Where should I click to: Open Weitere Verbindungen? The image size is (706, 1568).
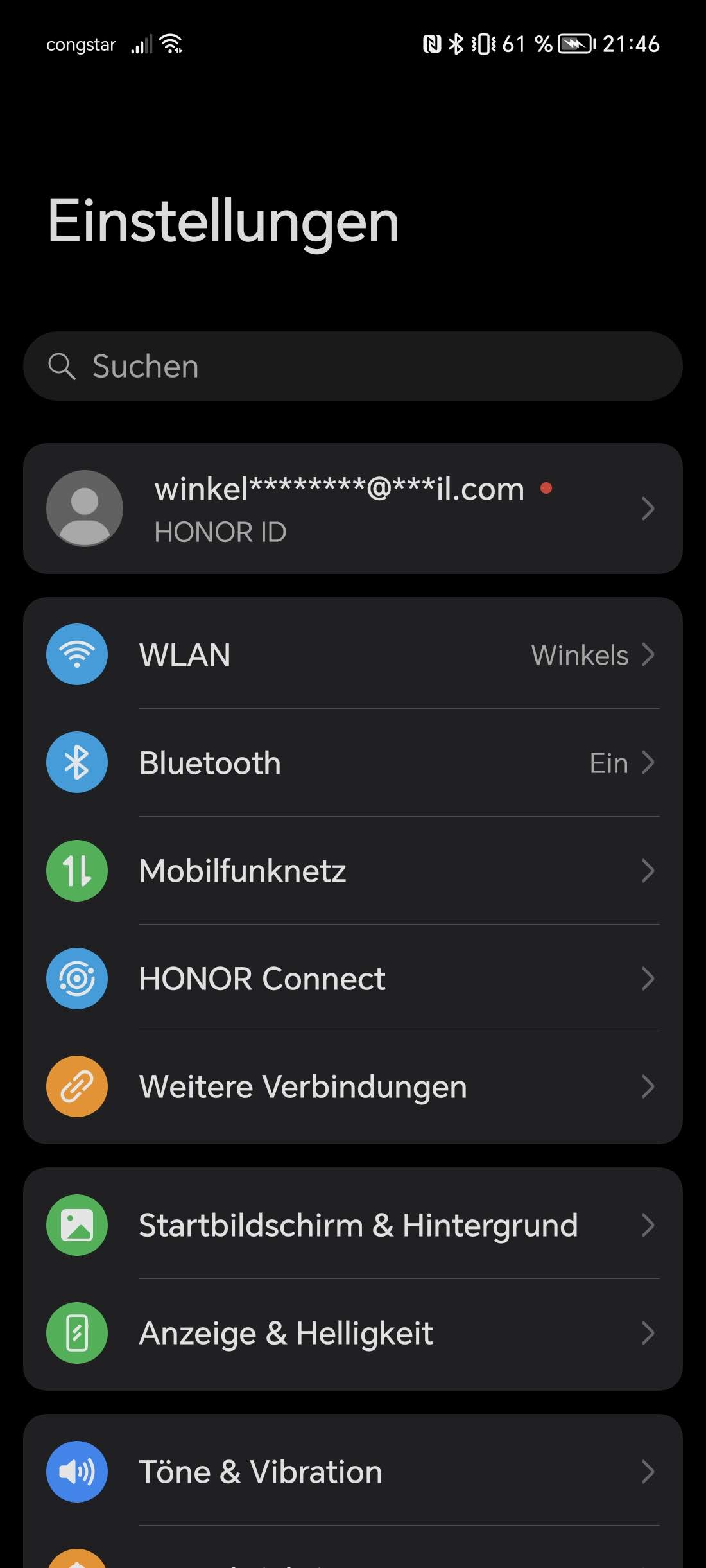pyautogui.click(x=353, y=1086)
